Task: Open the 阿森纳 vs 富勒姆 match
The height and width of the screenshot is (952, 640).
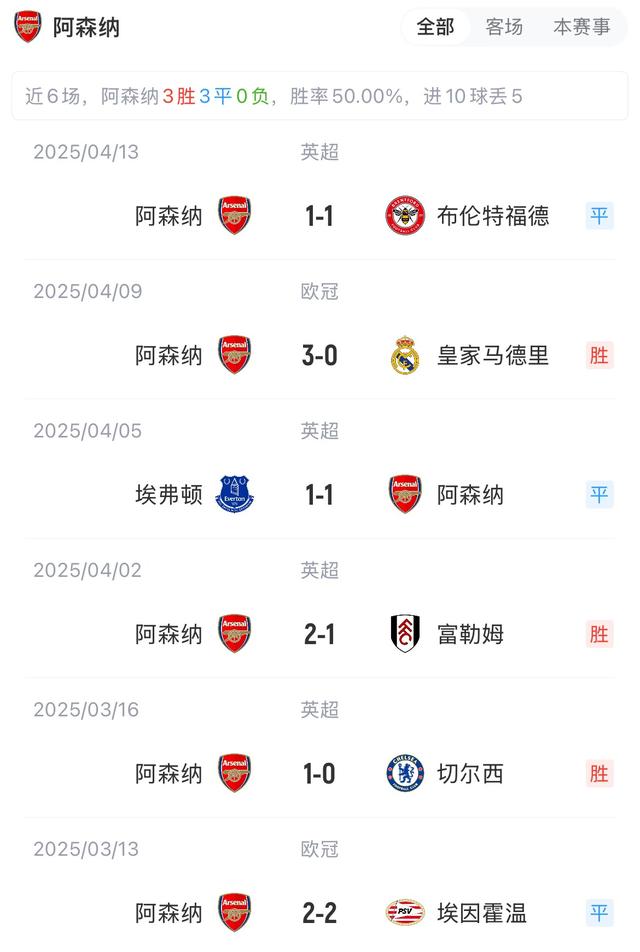Action: [320, 634]
